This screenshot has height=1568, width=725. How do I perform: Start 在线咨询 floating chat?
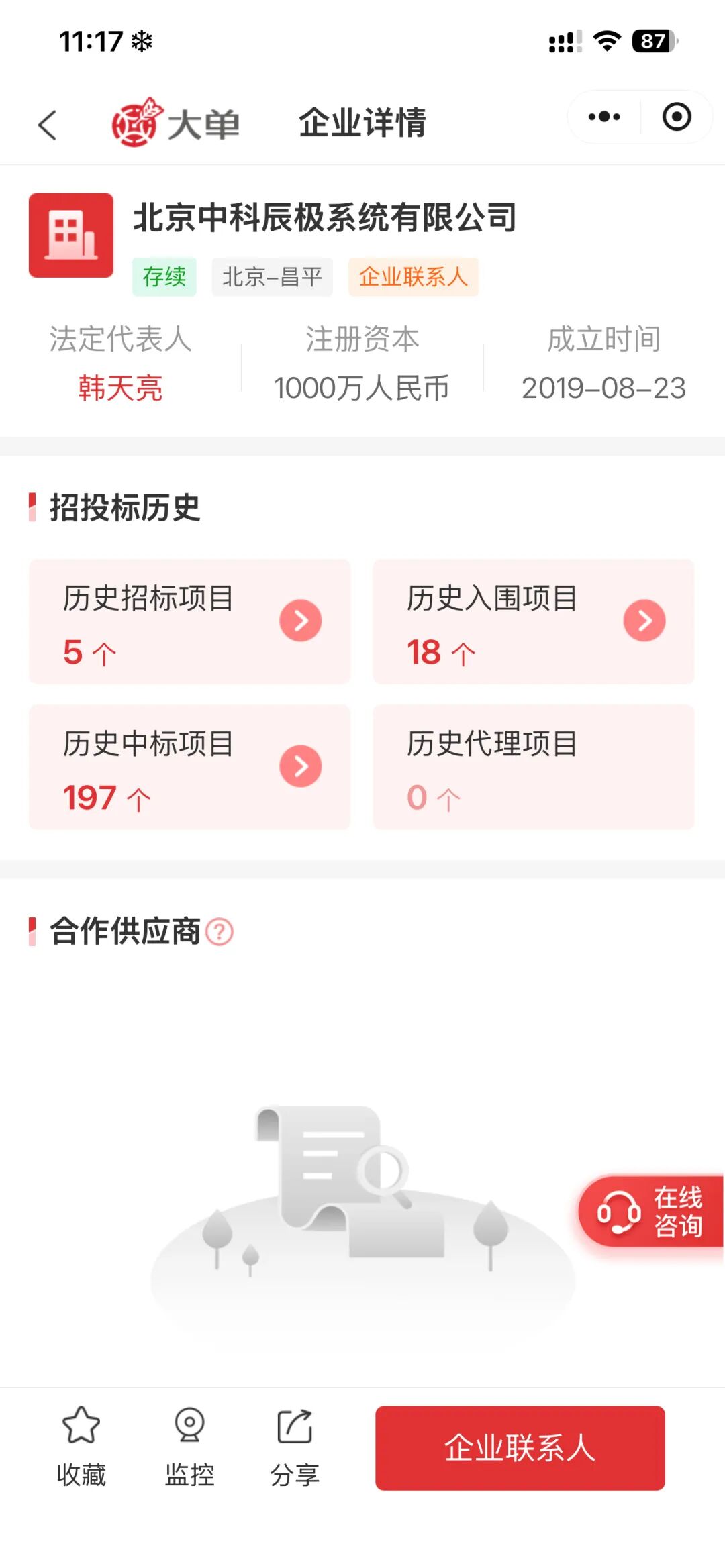point(651,1212)
